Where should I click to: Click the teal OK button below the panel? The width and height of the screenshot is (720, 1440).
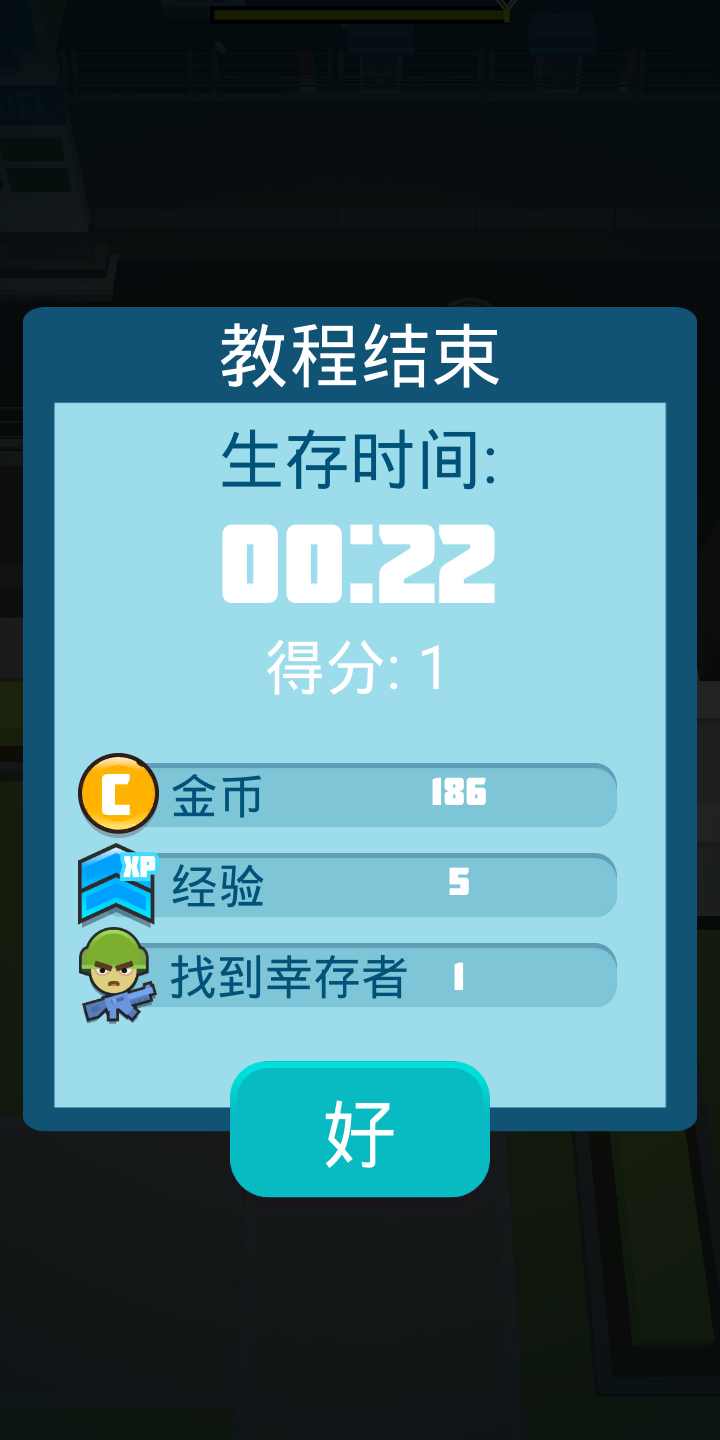point(360,1129)
